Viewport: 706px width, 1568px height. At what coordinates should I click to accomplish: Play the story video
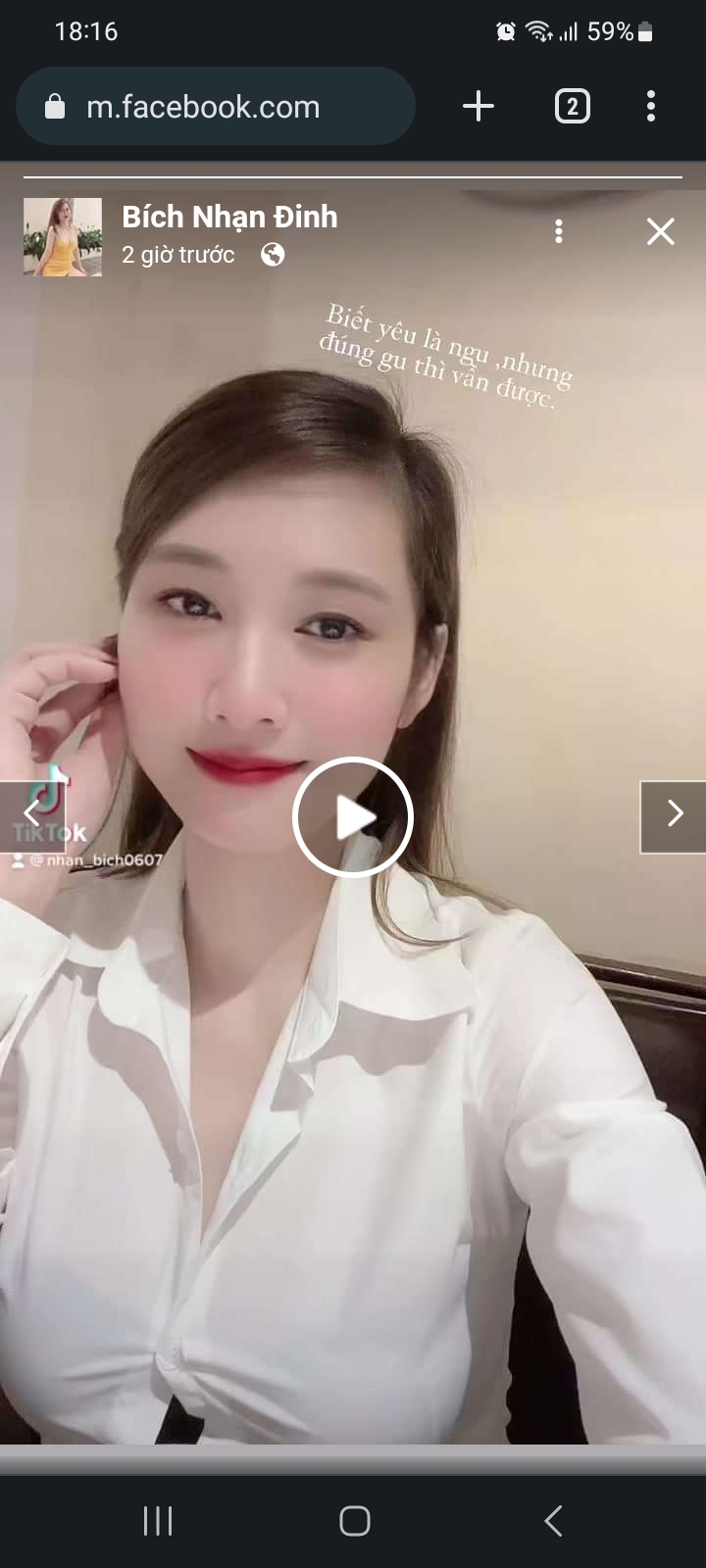[x=353, y=816]
